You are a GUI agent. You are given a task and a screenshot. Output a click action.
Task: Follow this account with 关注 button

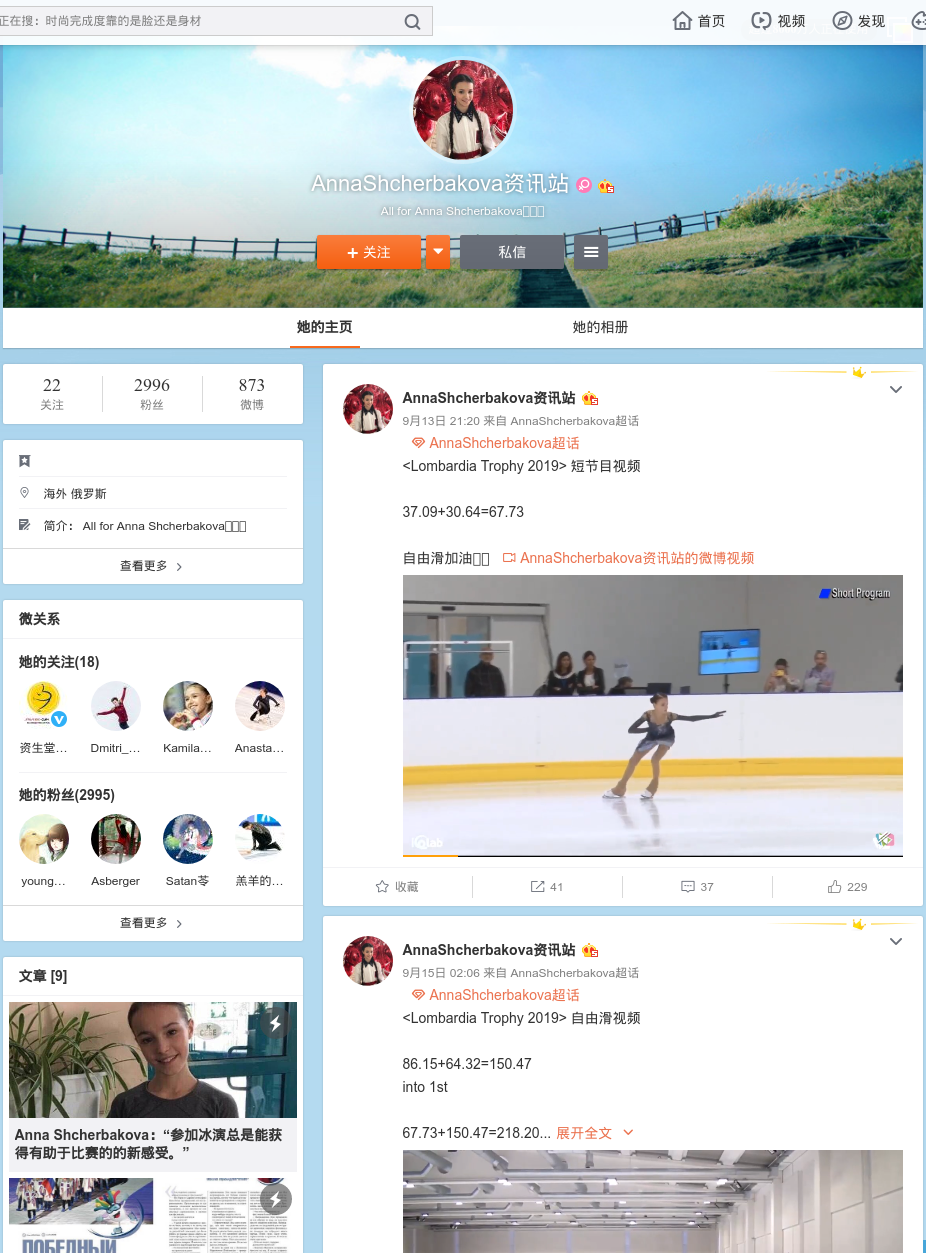coord(369,253)
